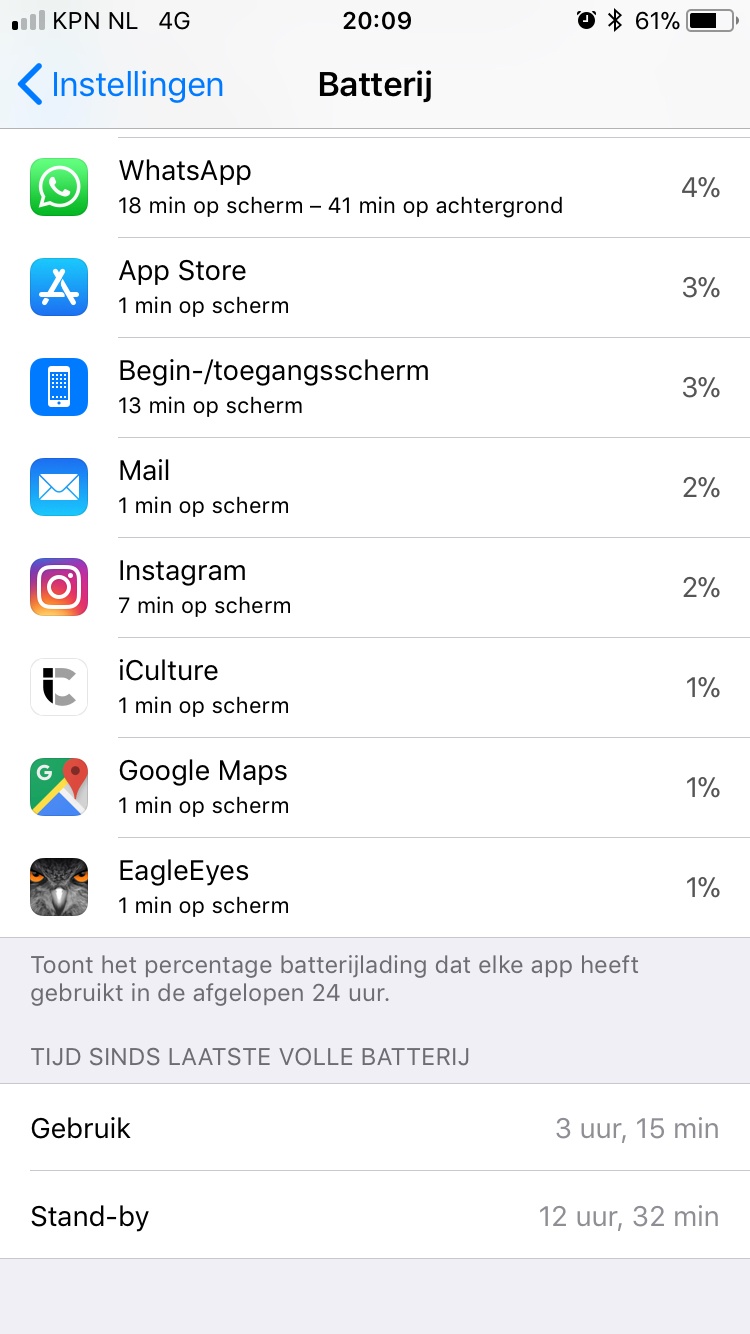Tap the Google Maps usage row
Viewport: 750px width, 1334px height.
[x=375, y=788]
